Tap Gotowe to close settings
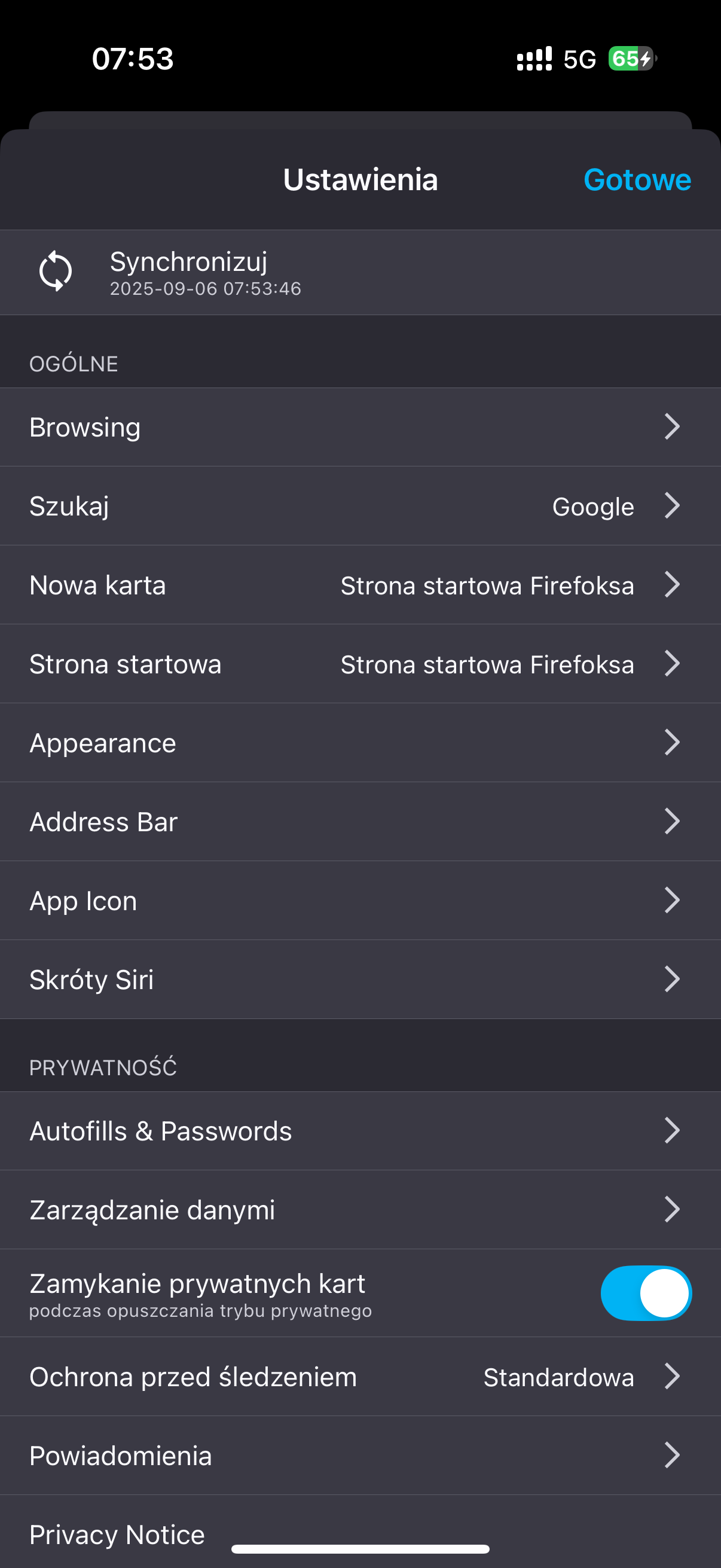Image resolution: width=721 pixels, height=1568 pixels. [x=637, y=179]
